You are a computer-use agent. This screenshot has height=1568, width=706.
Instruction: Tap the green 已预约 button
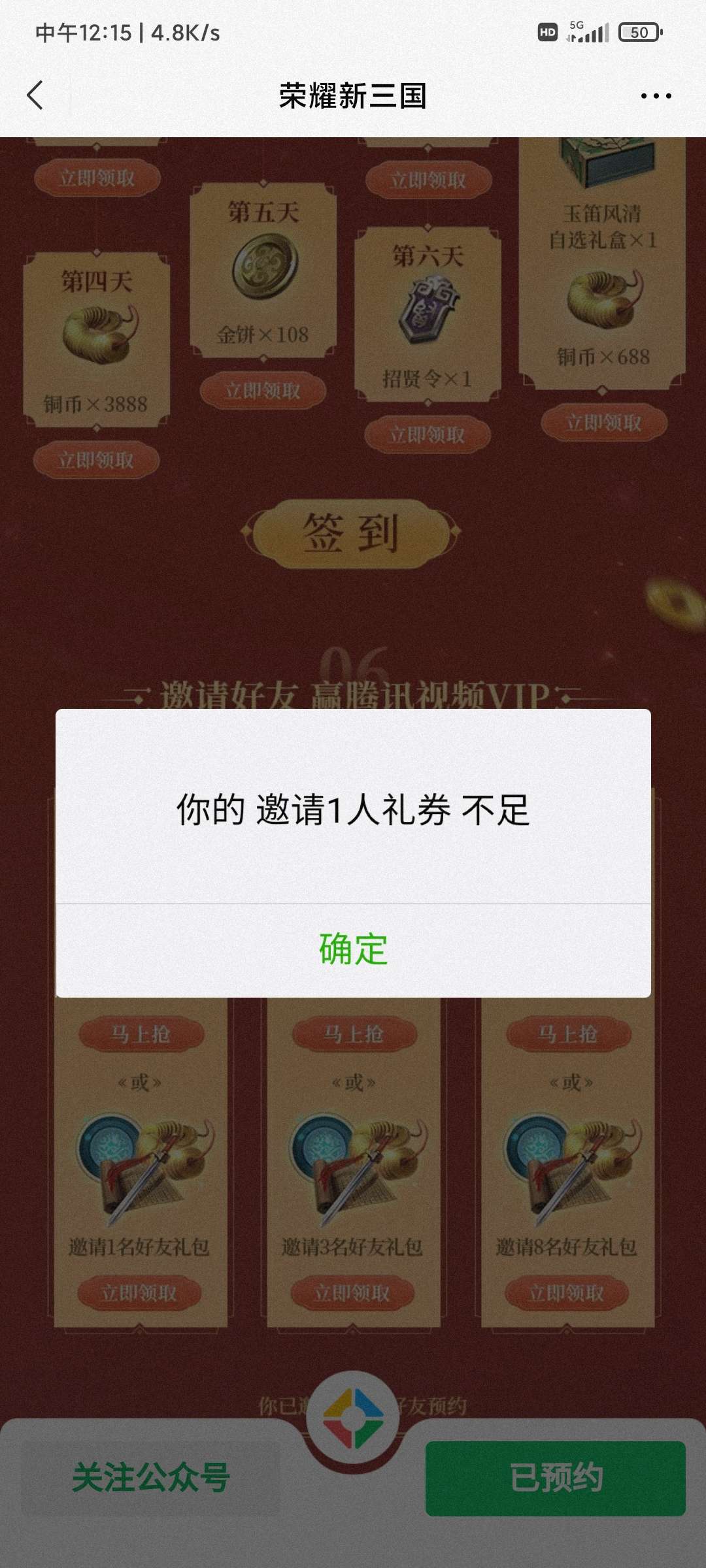555,1478
